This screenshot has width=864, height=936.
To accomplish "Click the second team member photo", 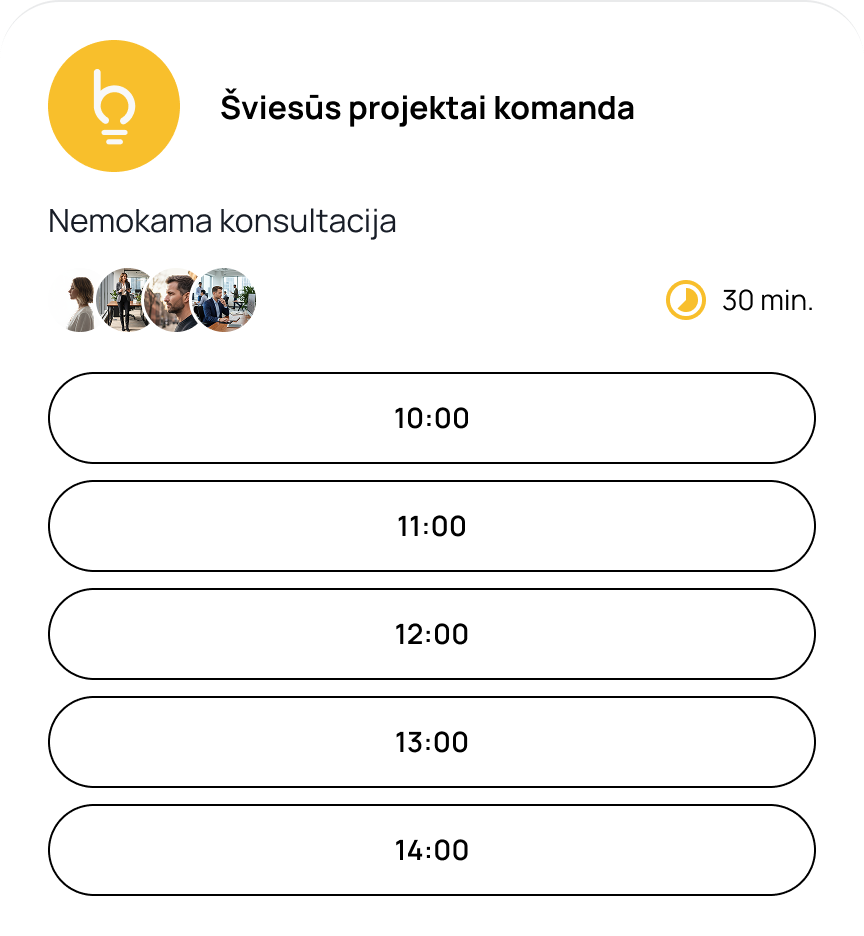I will tap(125, 297).
